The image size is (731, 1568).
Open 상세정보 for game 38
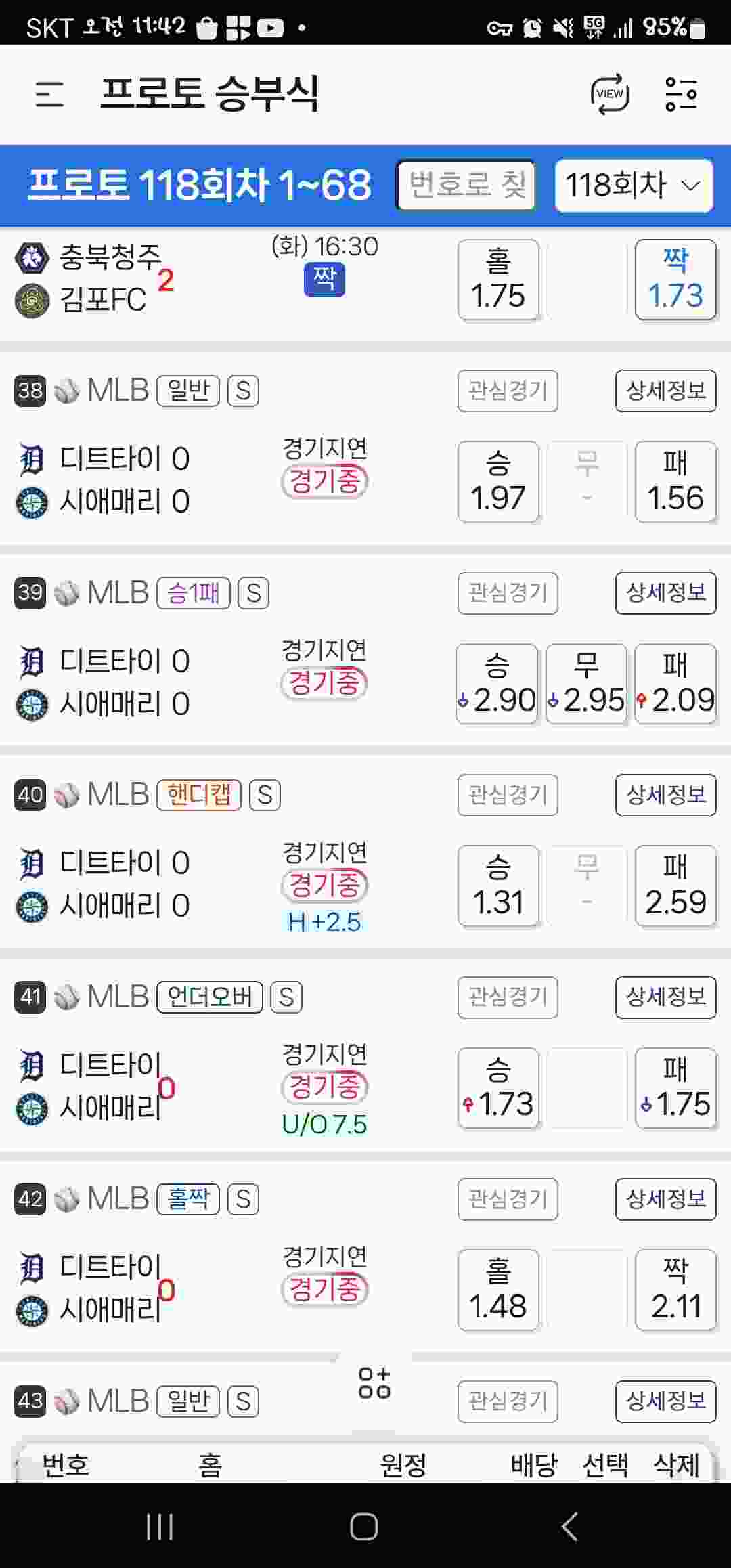[665, 391]
